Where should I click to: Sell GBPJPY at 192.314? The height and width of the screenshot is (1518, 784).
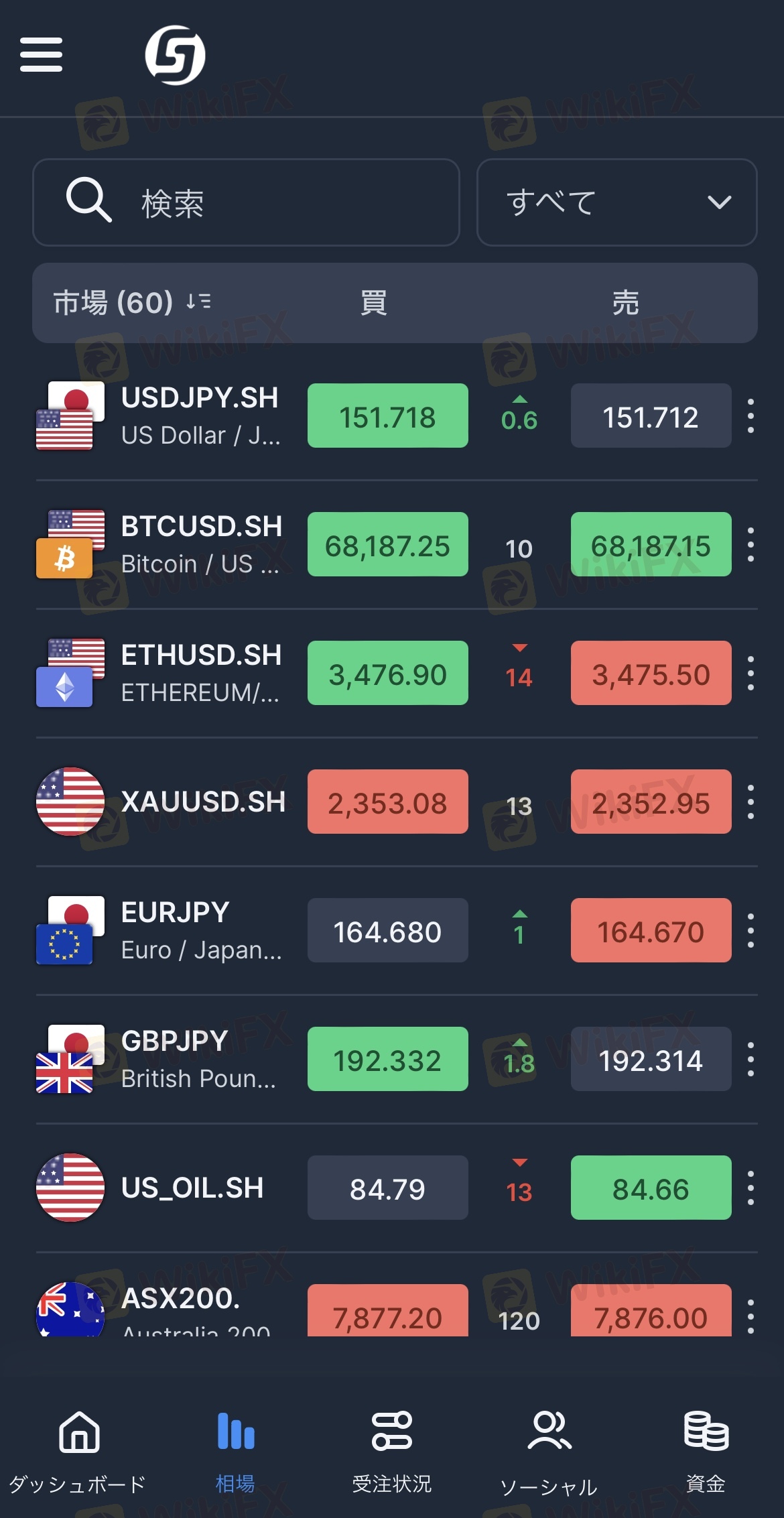pos(651,1059)
